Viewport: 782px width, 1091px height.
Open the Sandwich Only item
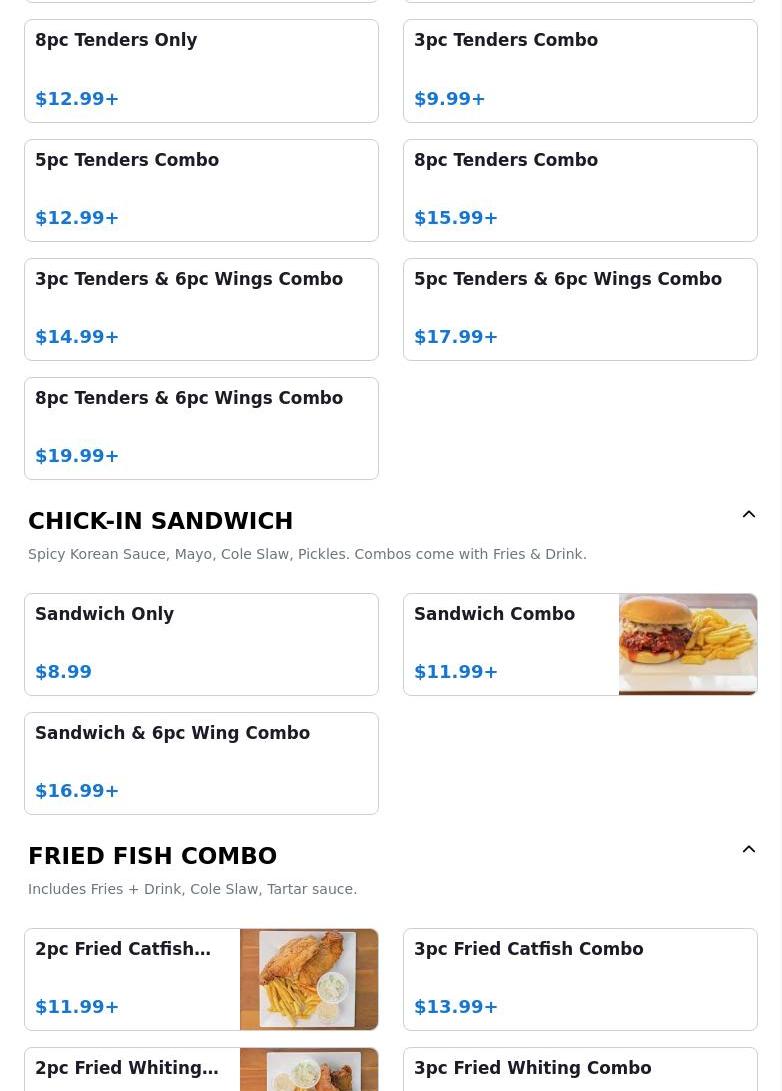201,644
